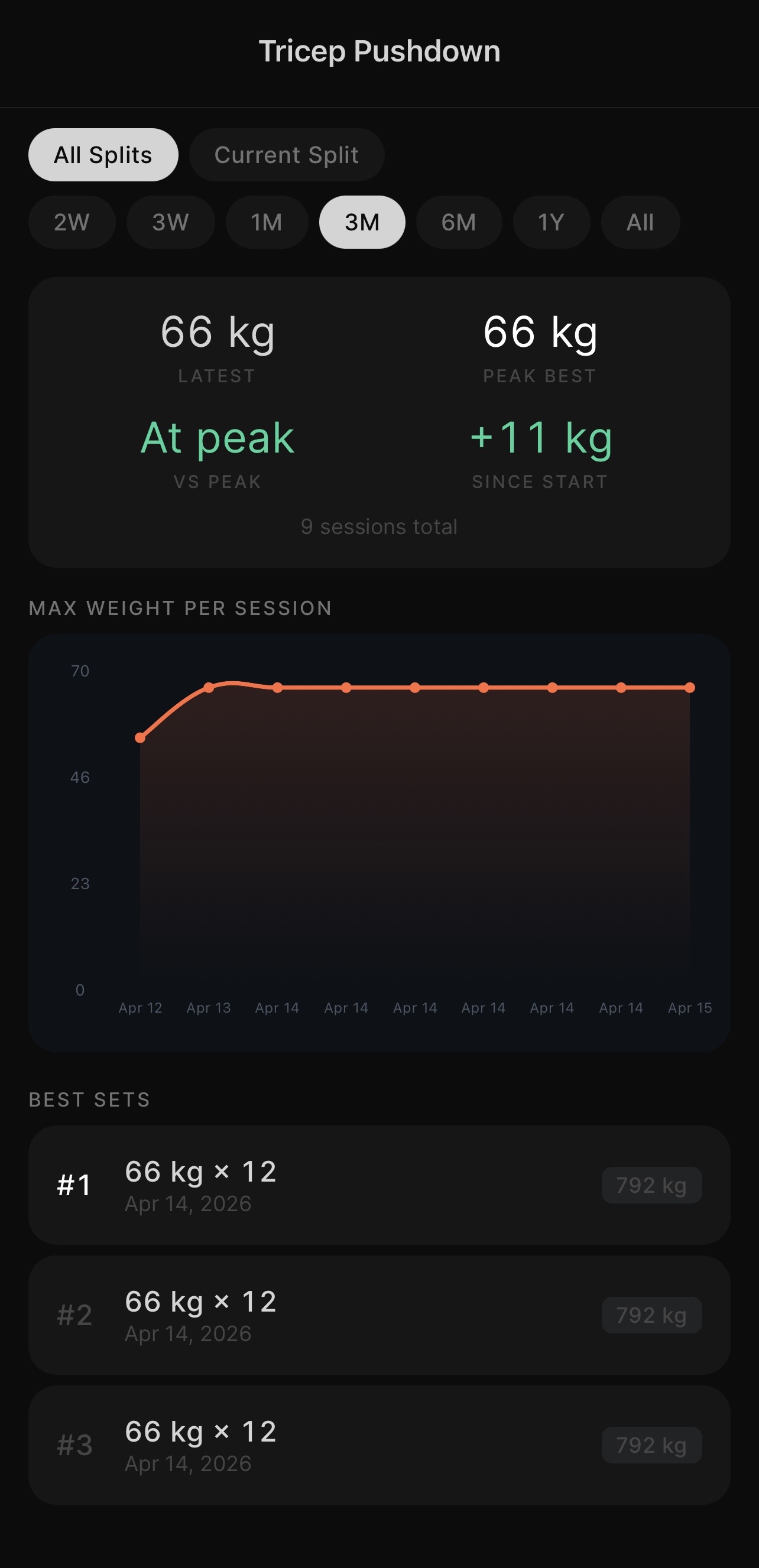View the 1Y time range
This screenshot has height=1568, width=759.
(552, 222)
